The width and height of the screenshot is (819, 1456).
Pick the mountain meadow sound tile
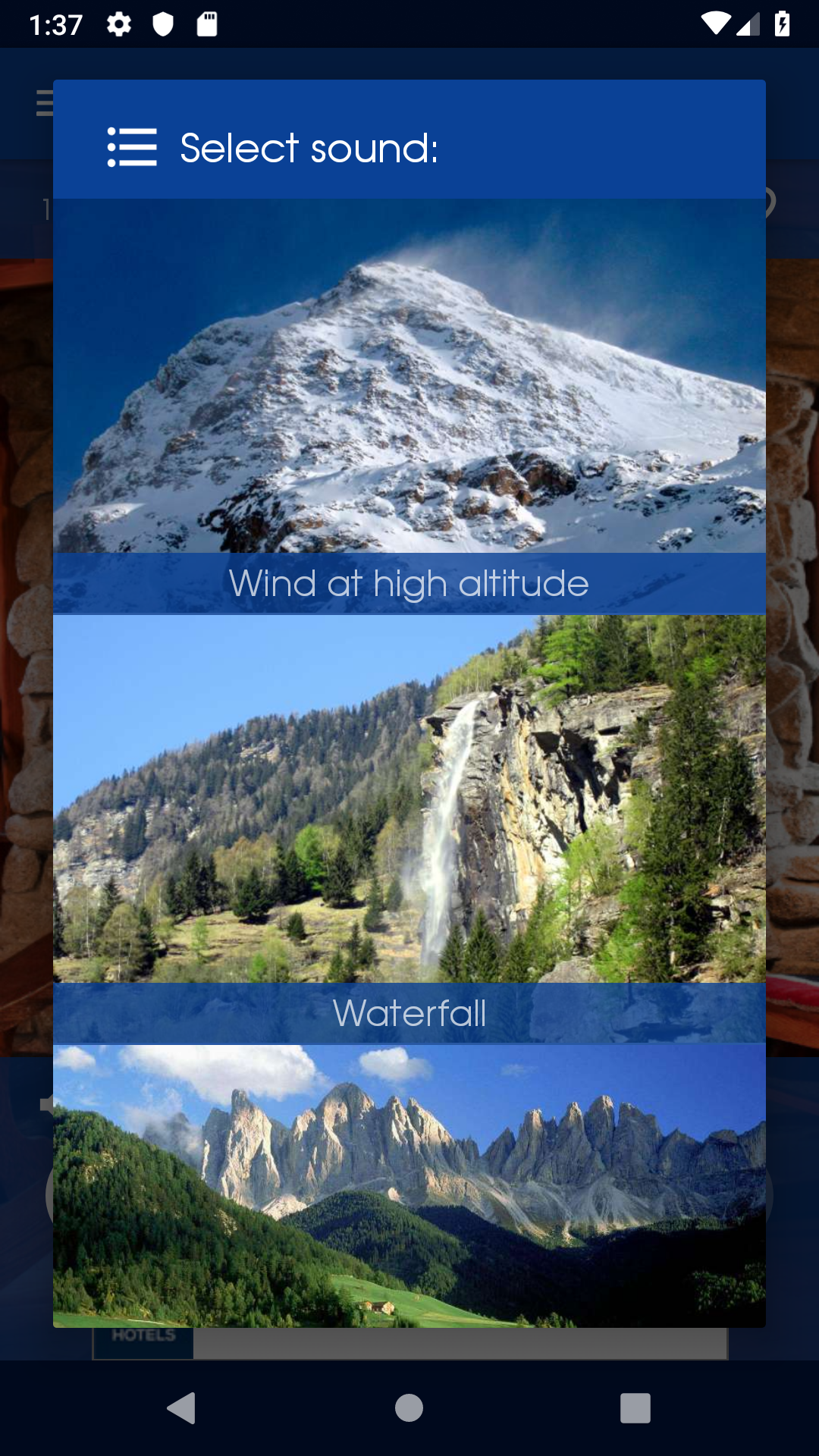tap(409, 1185)
